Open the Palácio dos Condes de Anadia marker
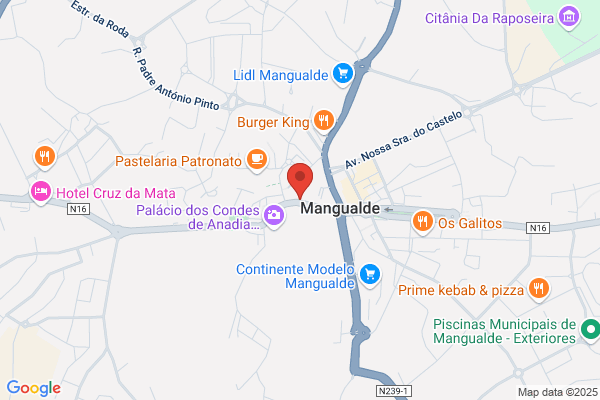The image size is (600, 400). 274,216
